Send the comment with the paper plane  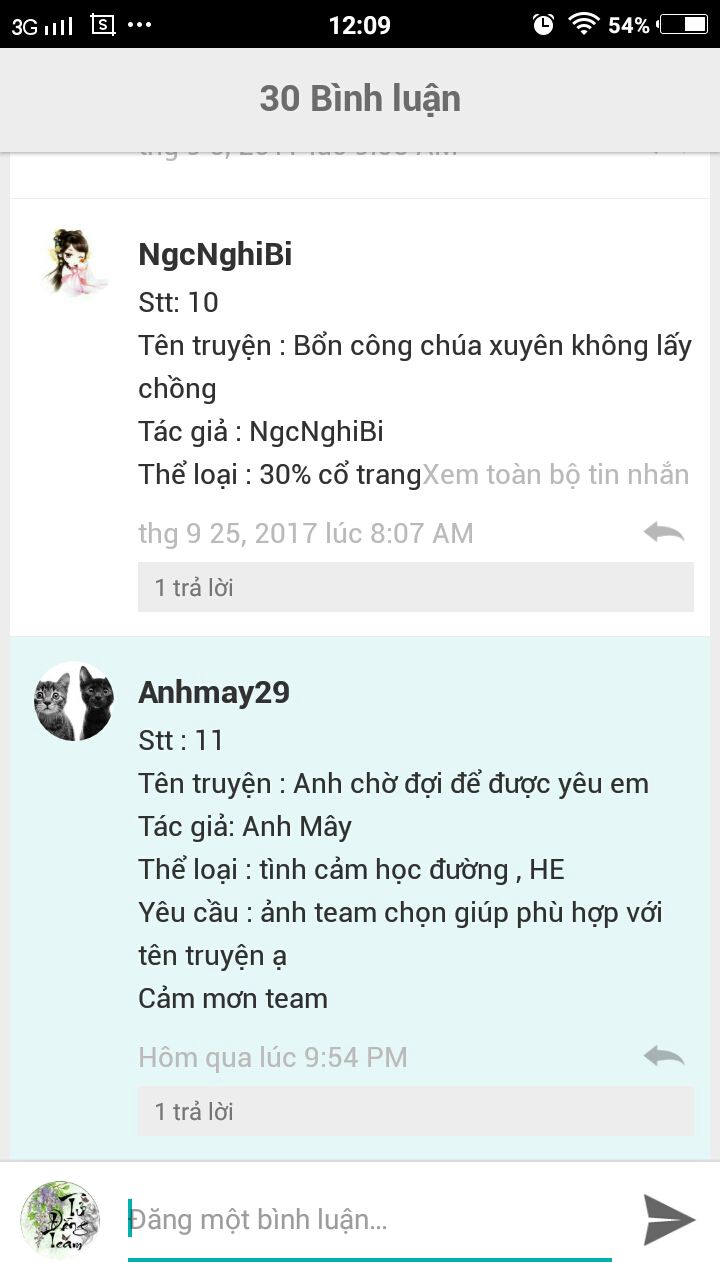click(668, 1220)
